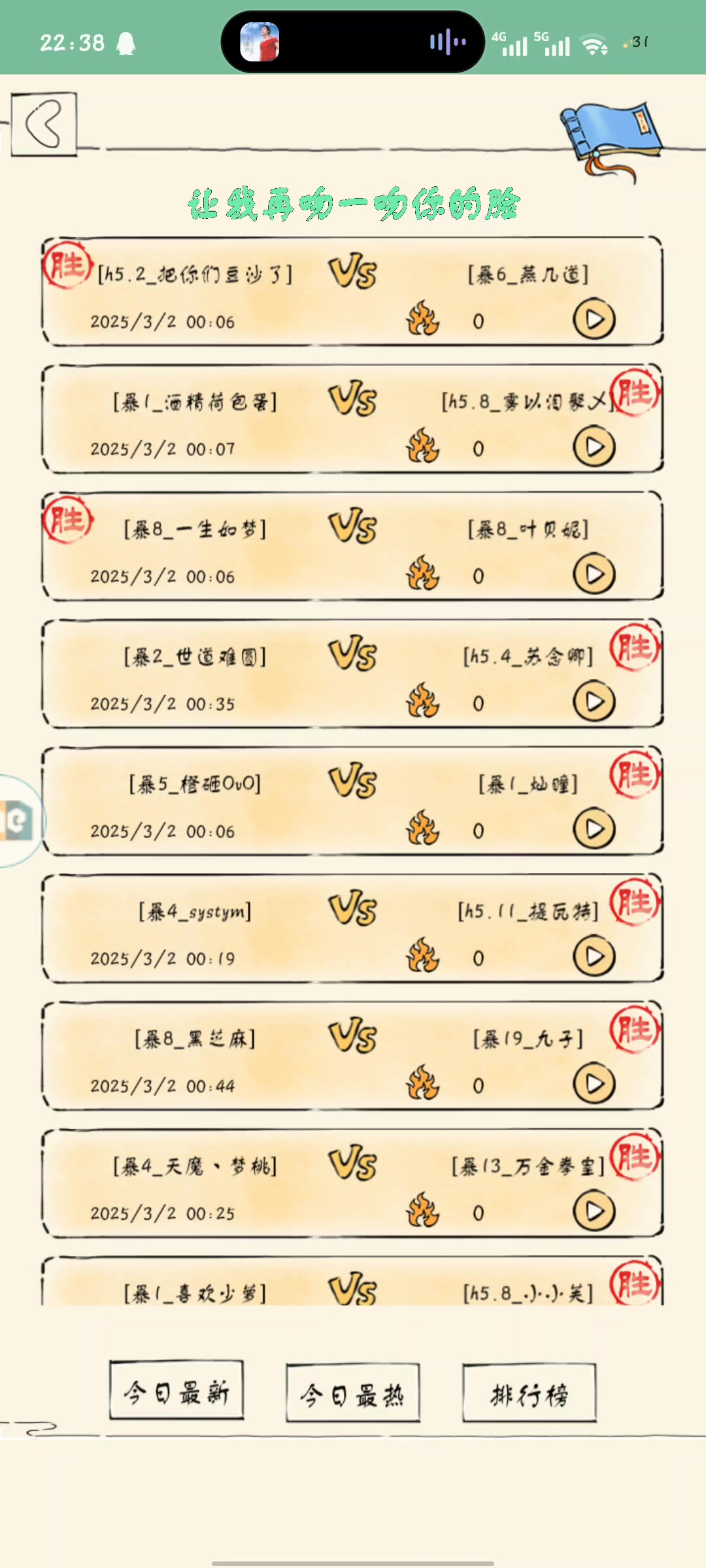Play the 暴4_天魔丶梦桃 match replay
The width and height of the screenshot is (706, 1568).
point(594,1211)
